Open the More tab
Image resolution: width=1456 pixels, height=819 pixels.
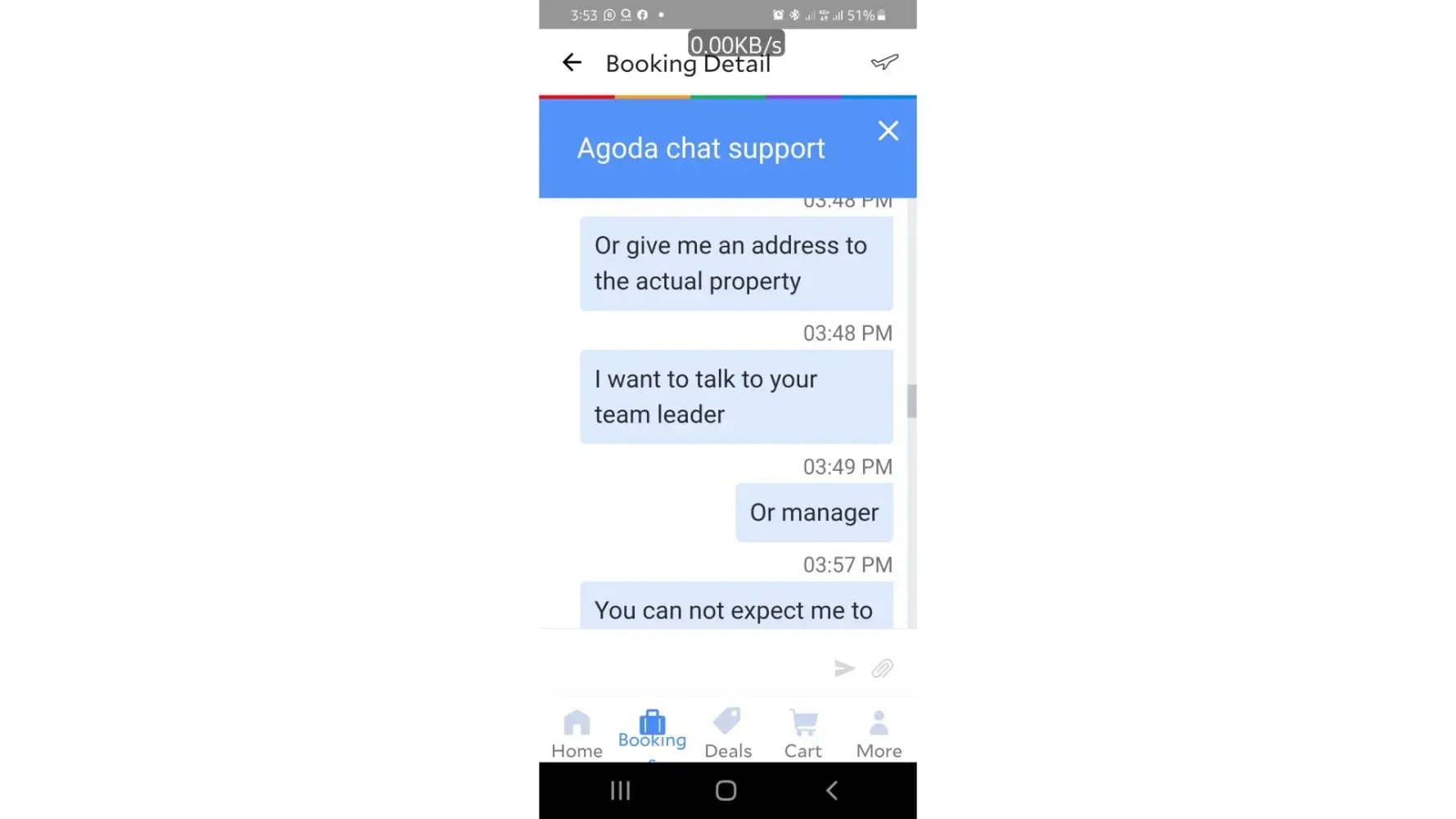pyautogui.click(x=879, y=734)
